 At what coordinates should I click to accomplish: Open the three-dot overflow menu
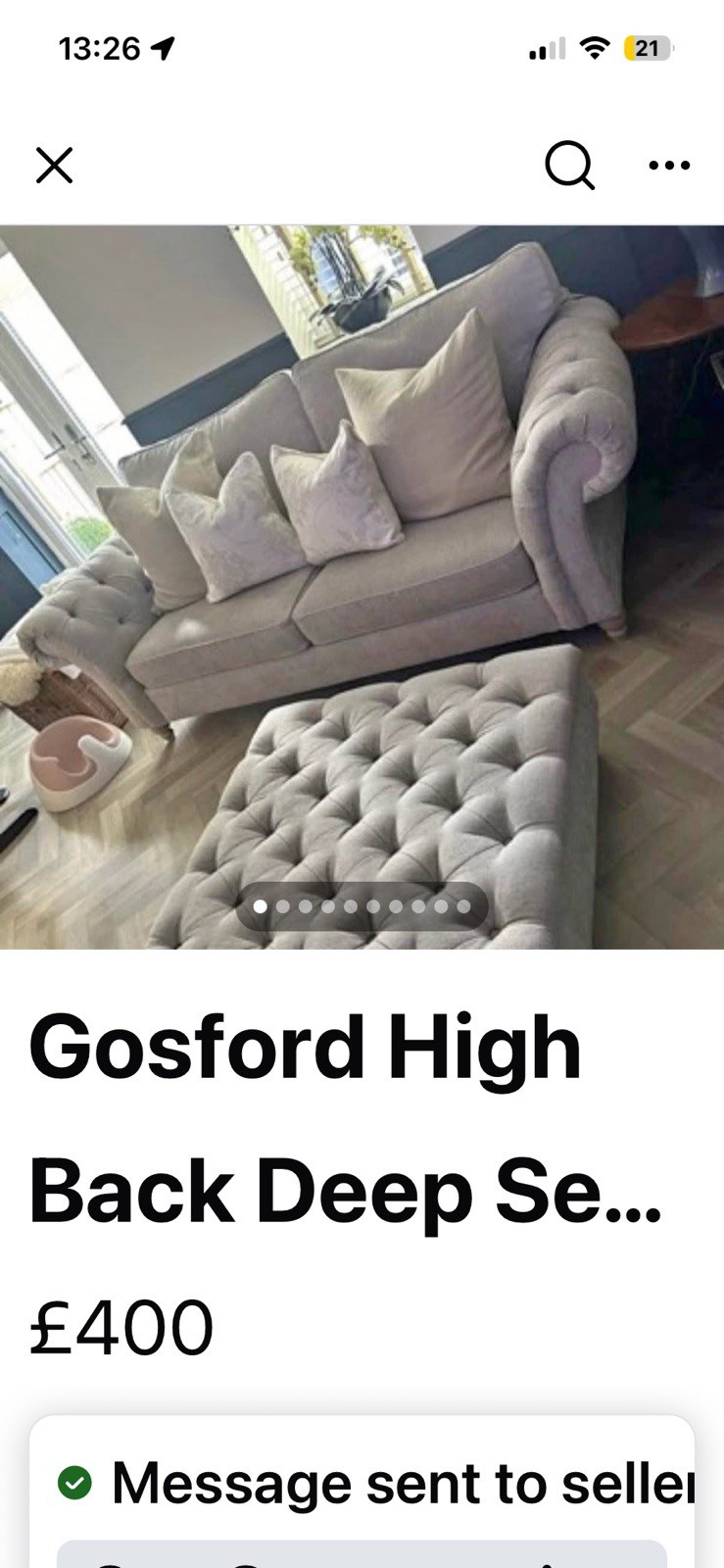point(669,166)
